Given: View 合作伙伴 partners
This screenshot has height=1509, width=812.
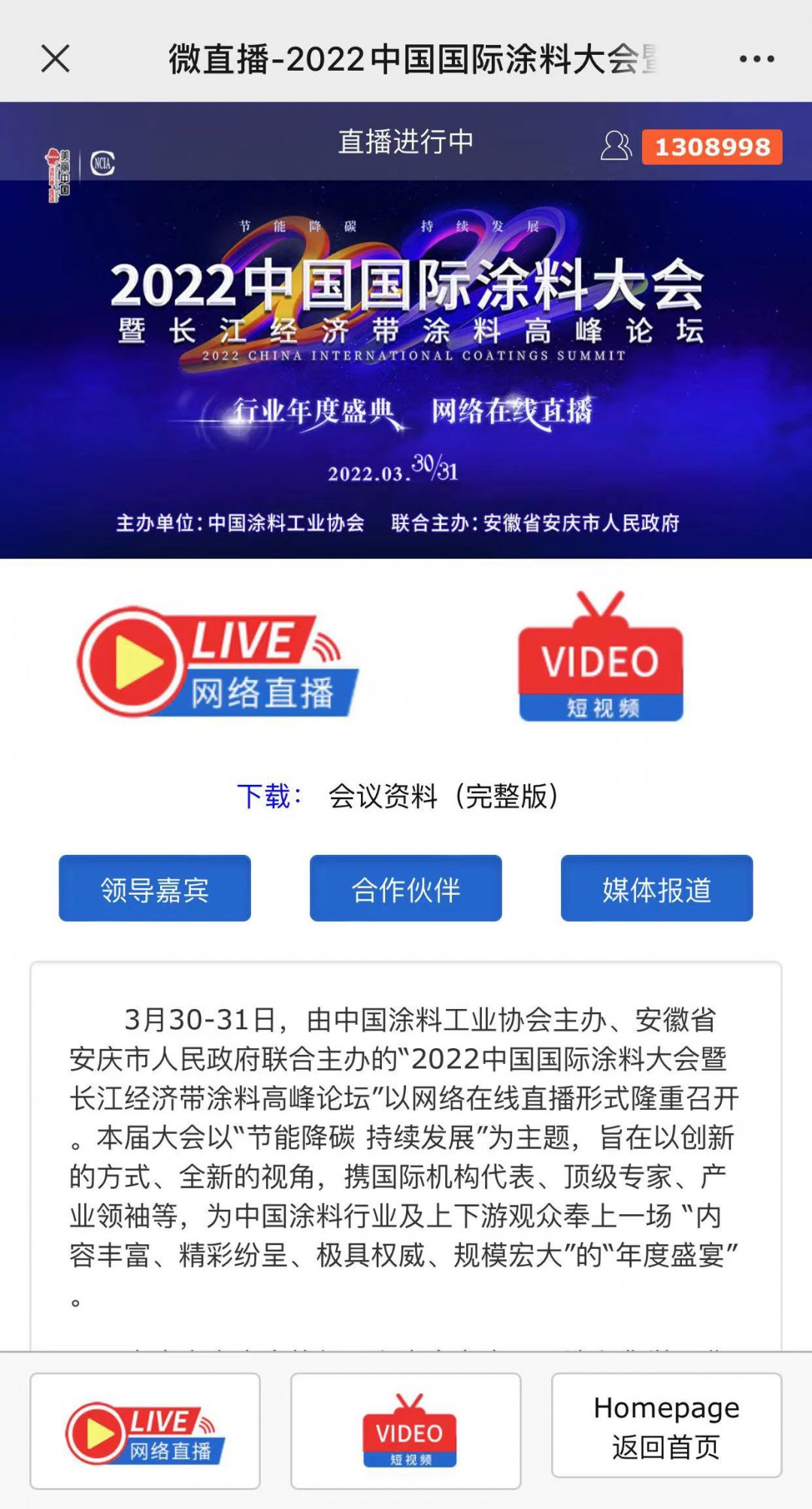Looking at the screenshot, I should tap(406, 888).
